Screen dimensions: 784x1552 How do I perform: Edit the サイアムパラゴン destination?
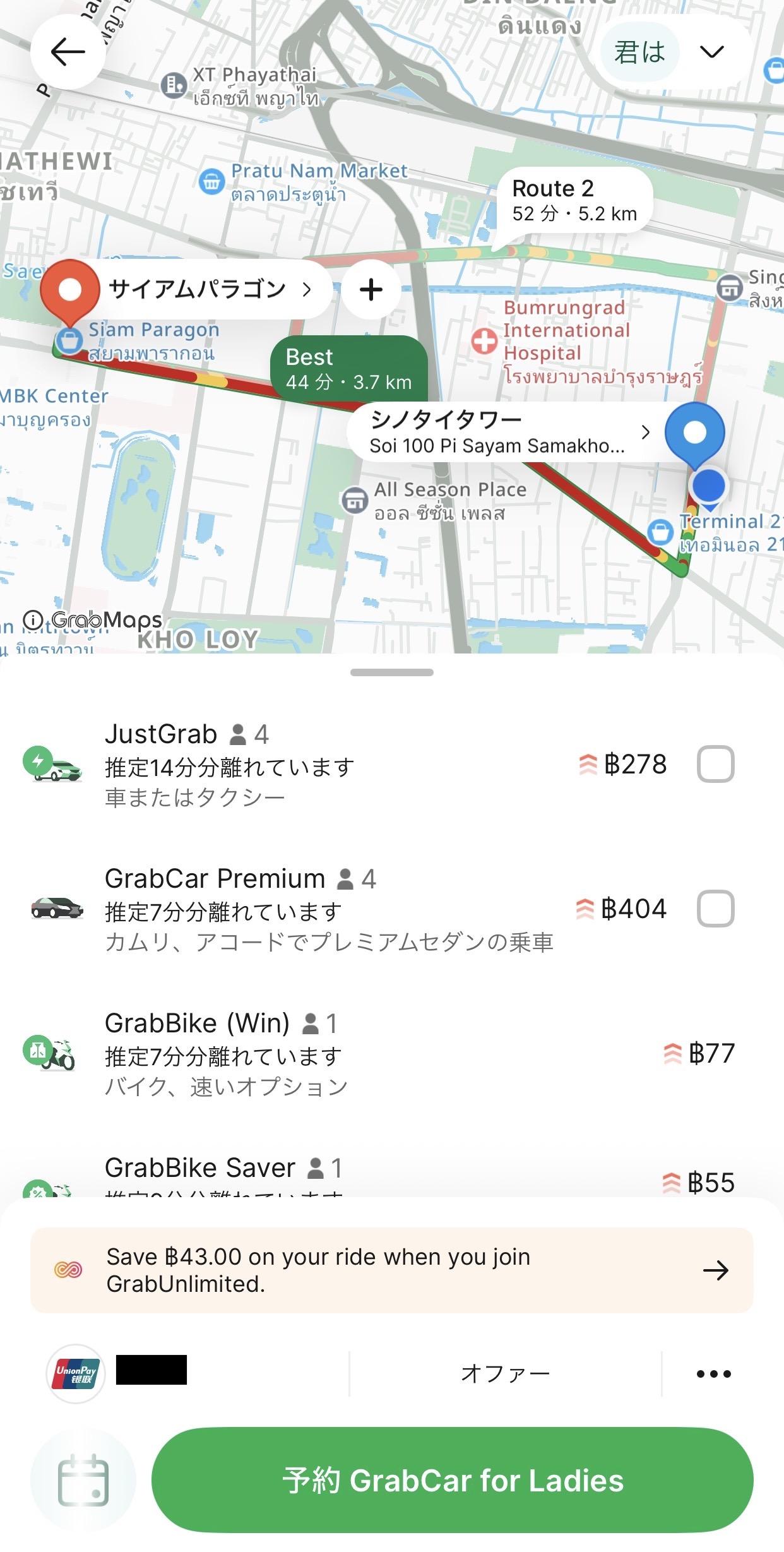pyautogui.click(x=208, y=290)
